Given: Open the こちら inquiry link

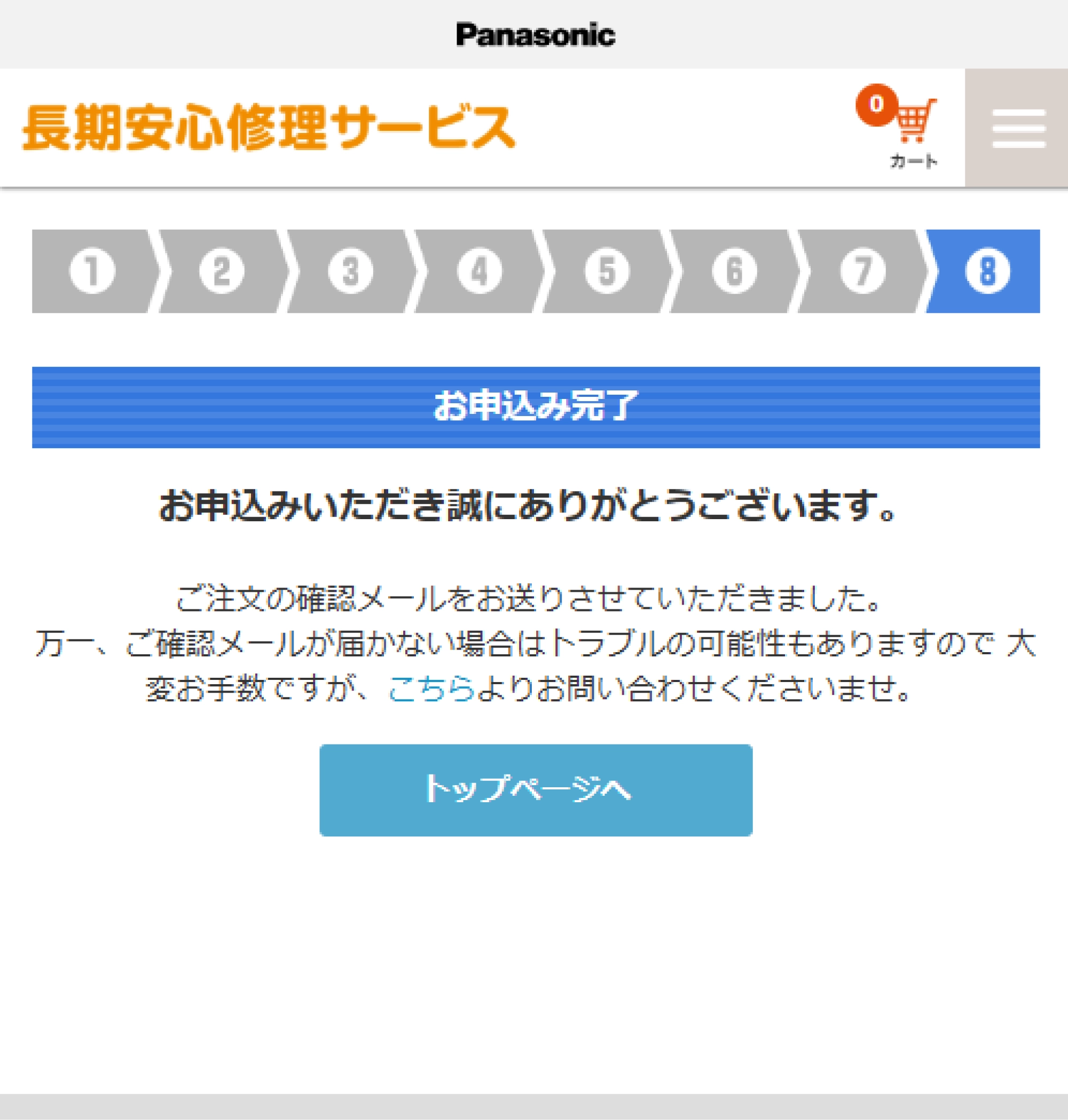Looking at the screenshot, I should [431, 688].
